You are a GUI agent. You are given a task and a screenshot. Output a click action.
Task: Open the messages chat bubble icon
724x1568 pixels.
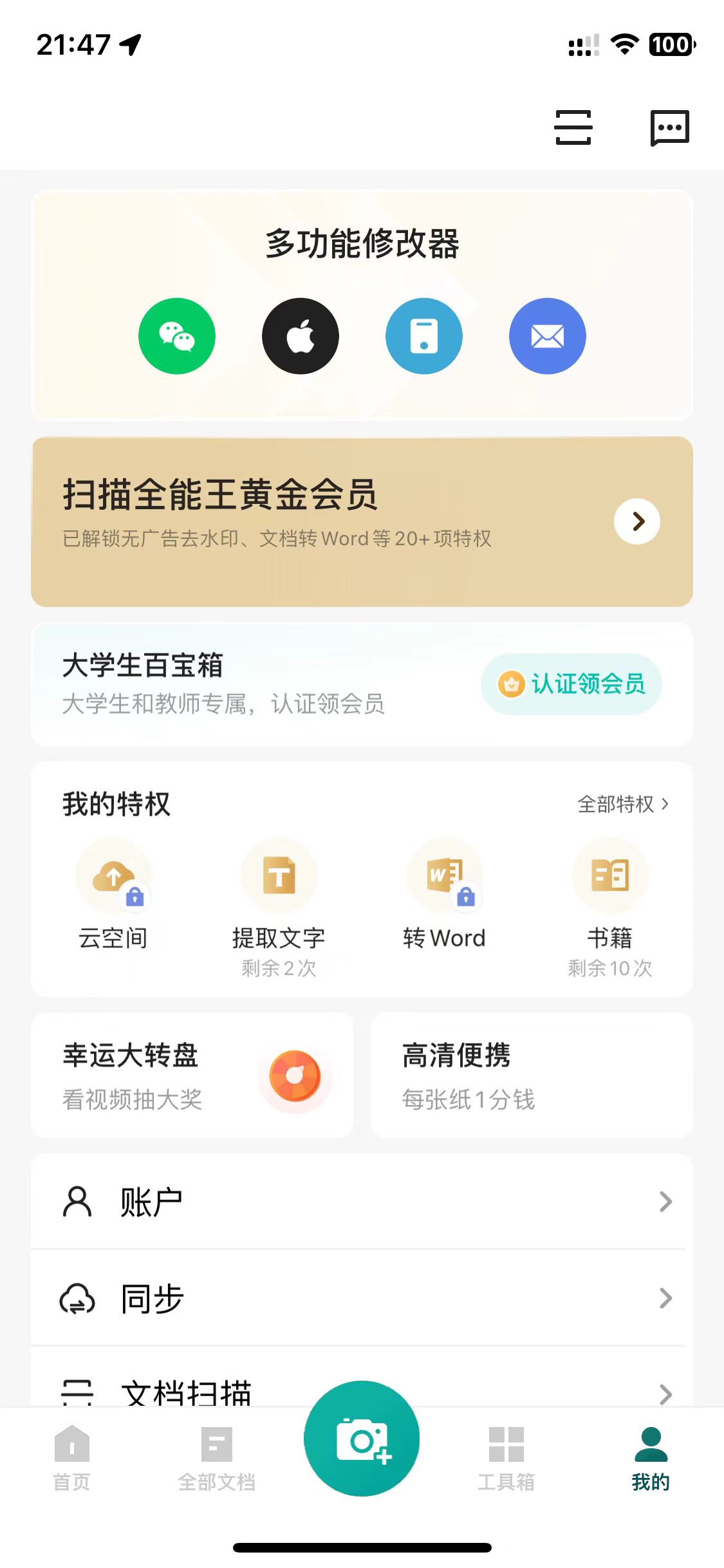[x=669, y=127]
